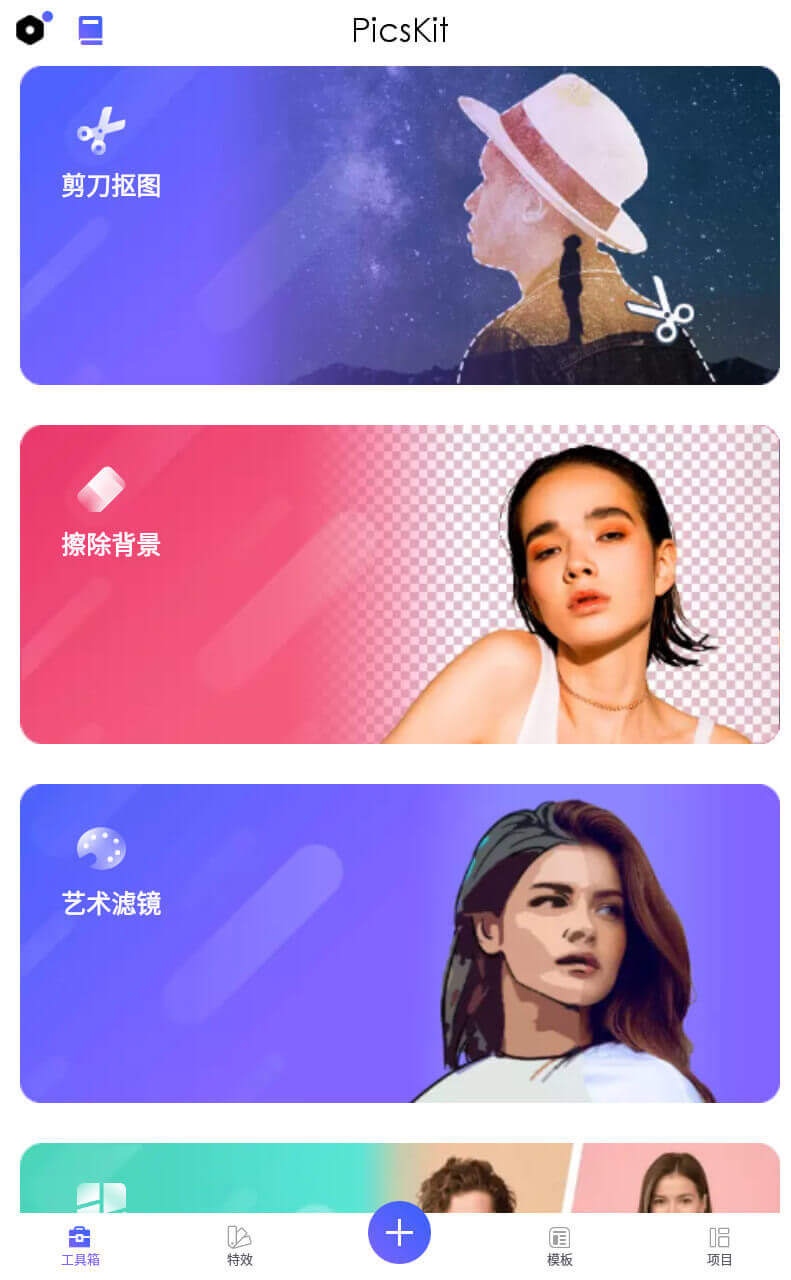
Task: Open the hexagon settings icon
Action: pos(31,30)
